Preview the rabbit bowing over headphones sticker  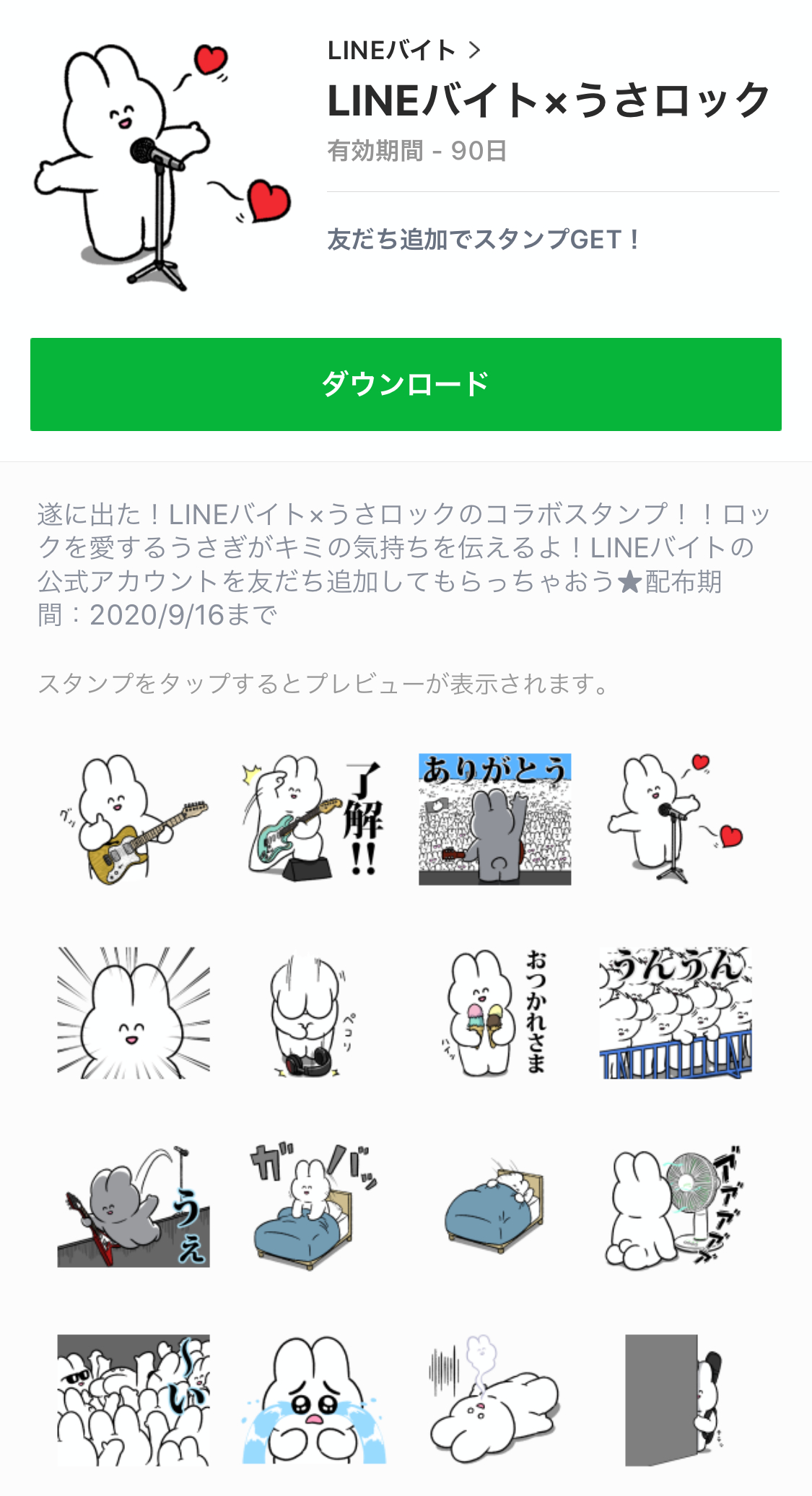pos(314,1013)
